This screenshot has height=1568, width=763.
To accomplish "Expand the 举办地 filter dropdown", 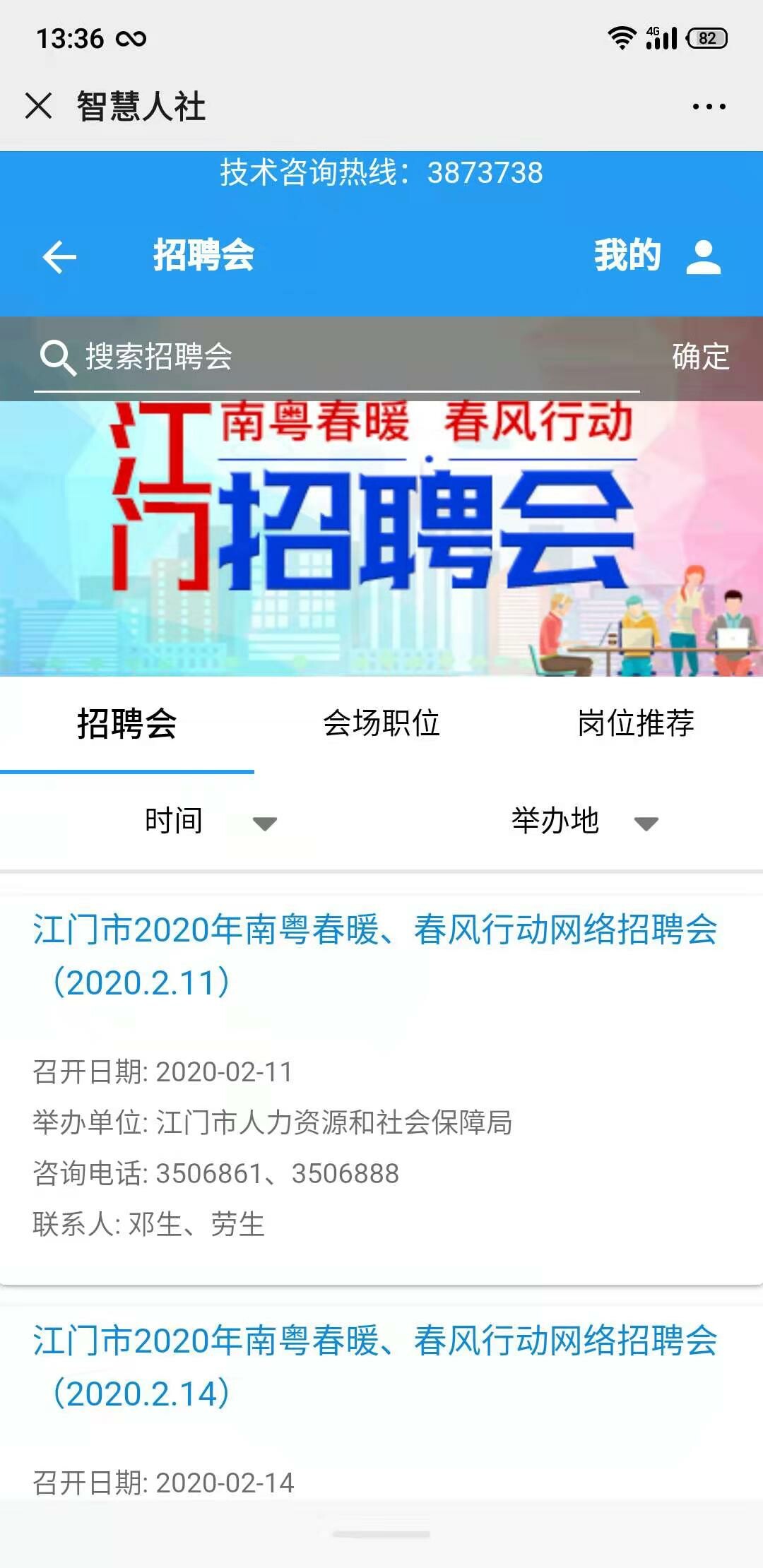I will click(584, 821).
